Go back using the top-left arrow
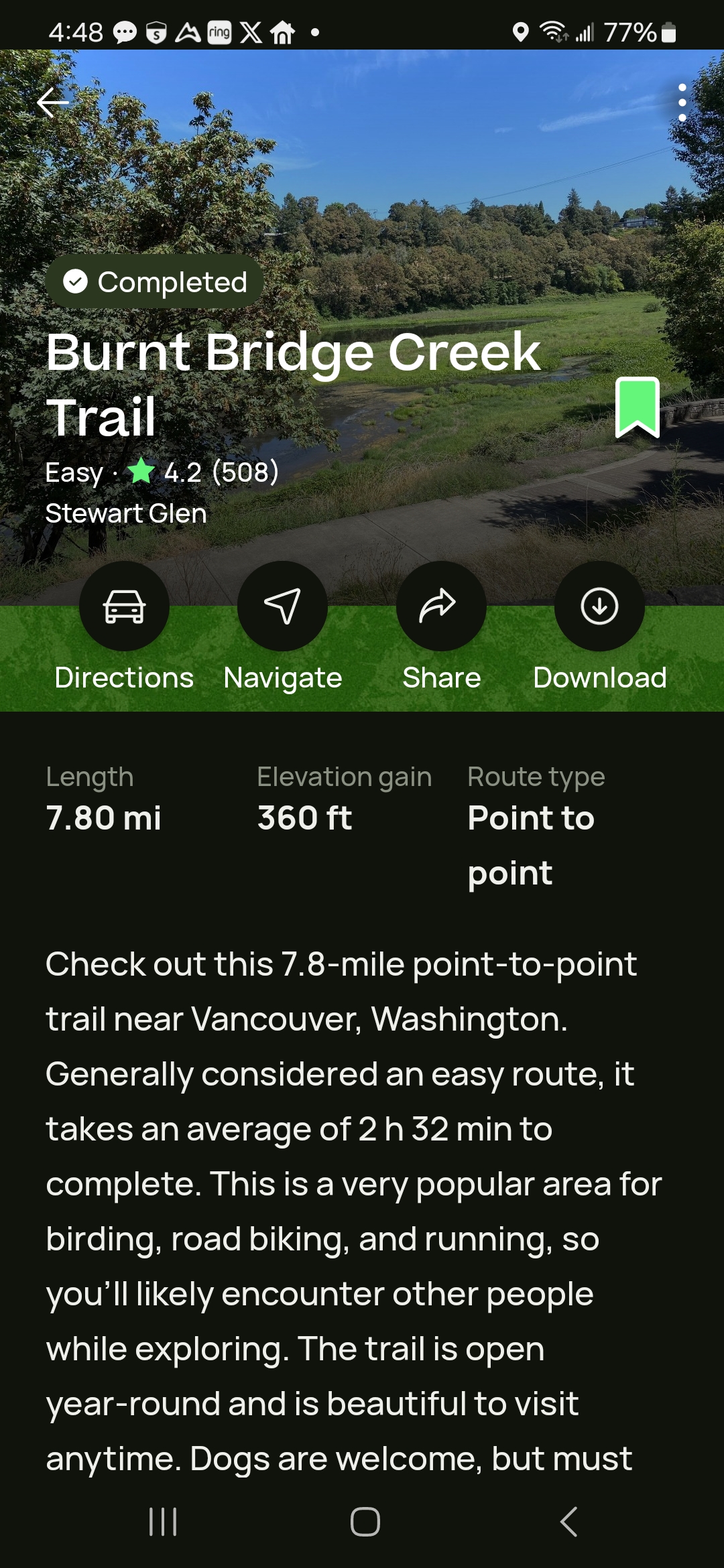The height and width of the screenshot is (1568, 724). tap(54, 103)
